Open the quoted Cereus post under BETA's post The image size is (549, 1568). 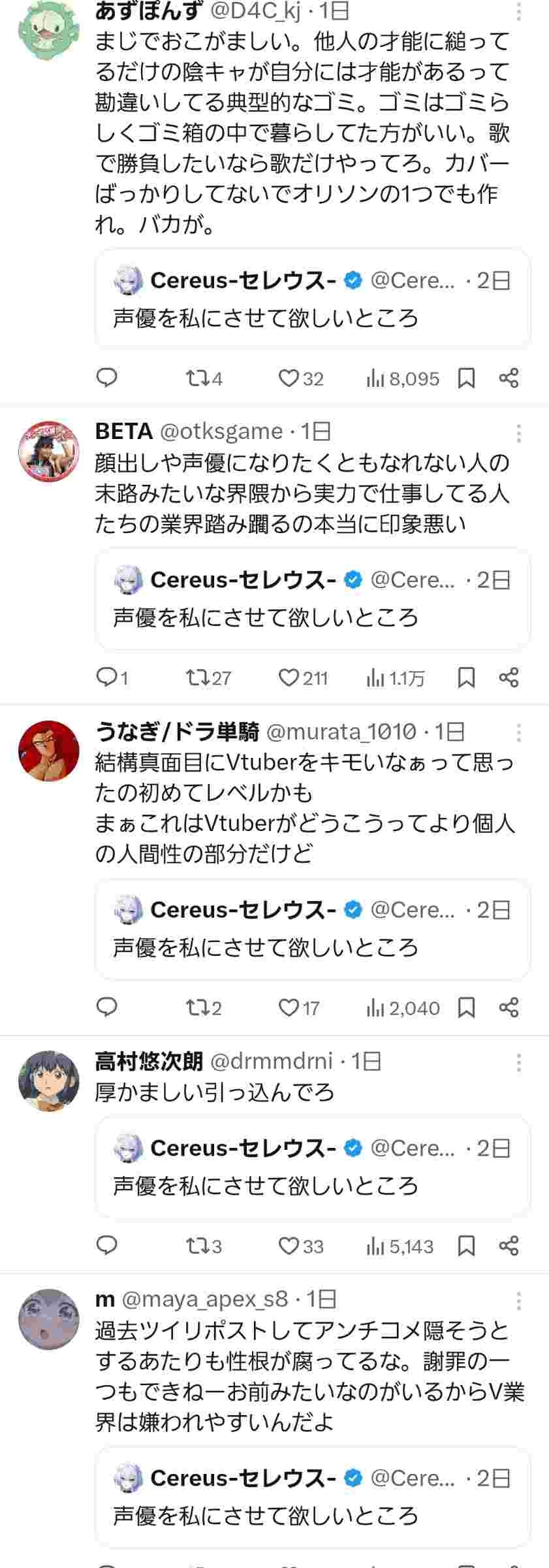(312, 598)
